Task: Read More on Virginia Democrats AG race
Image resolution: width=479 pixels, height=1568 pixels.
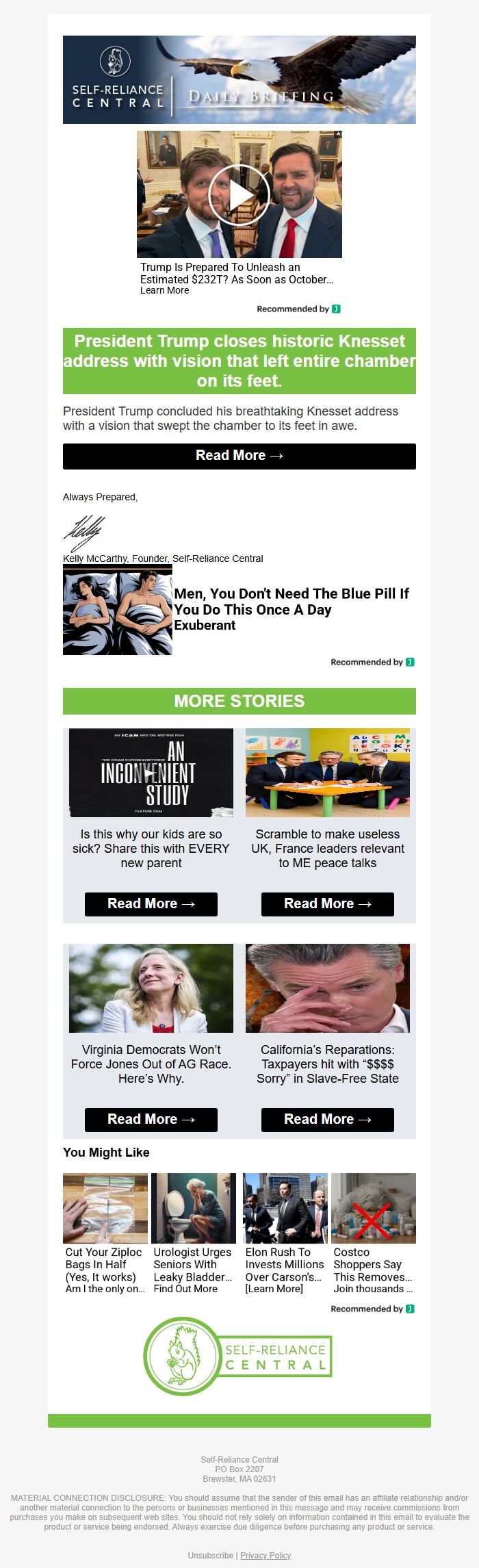Action: point(151,1119)
